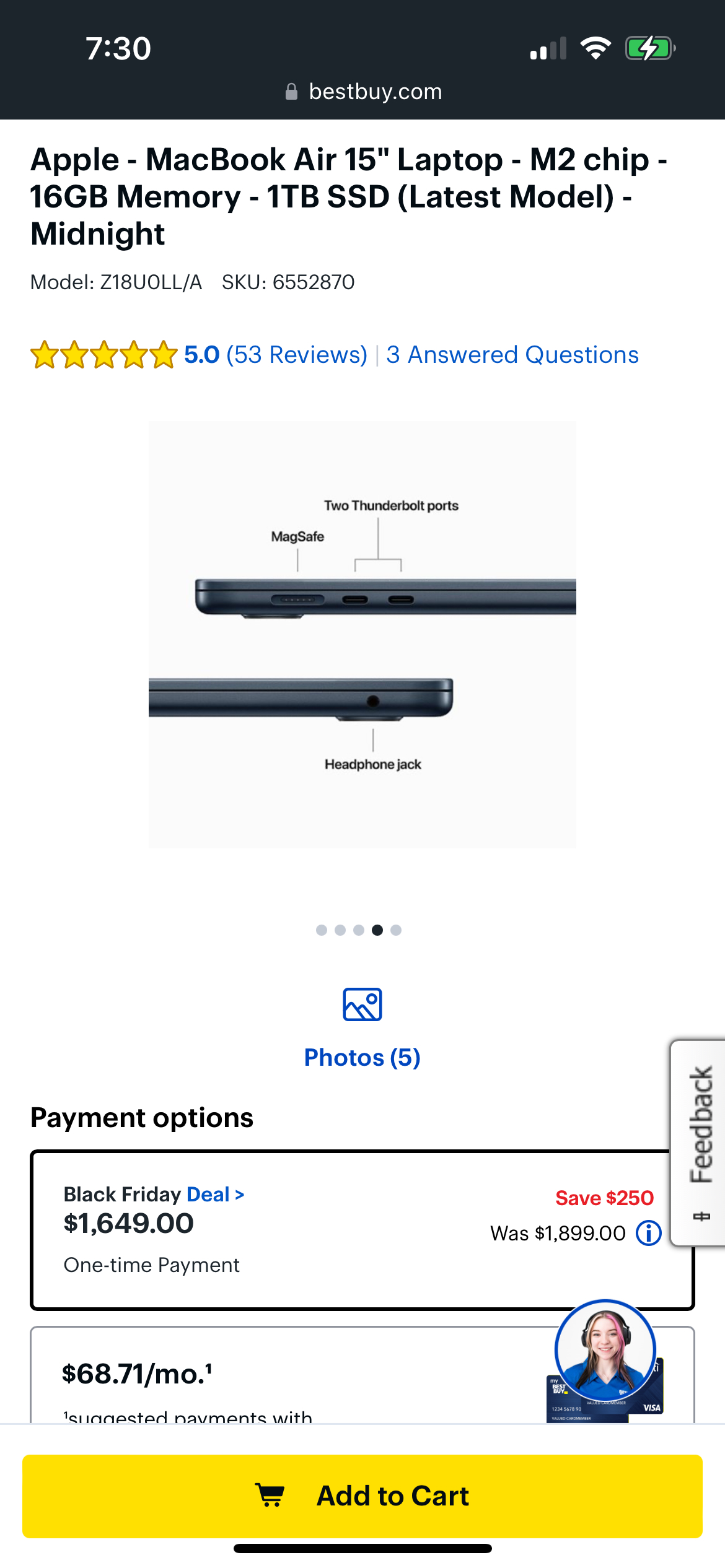The height and width of the screenshot is (1568, 725).
Task: Select the $68.71/mo. payment option
Action: click(x=248, y=1375)
